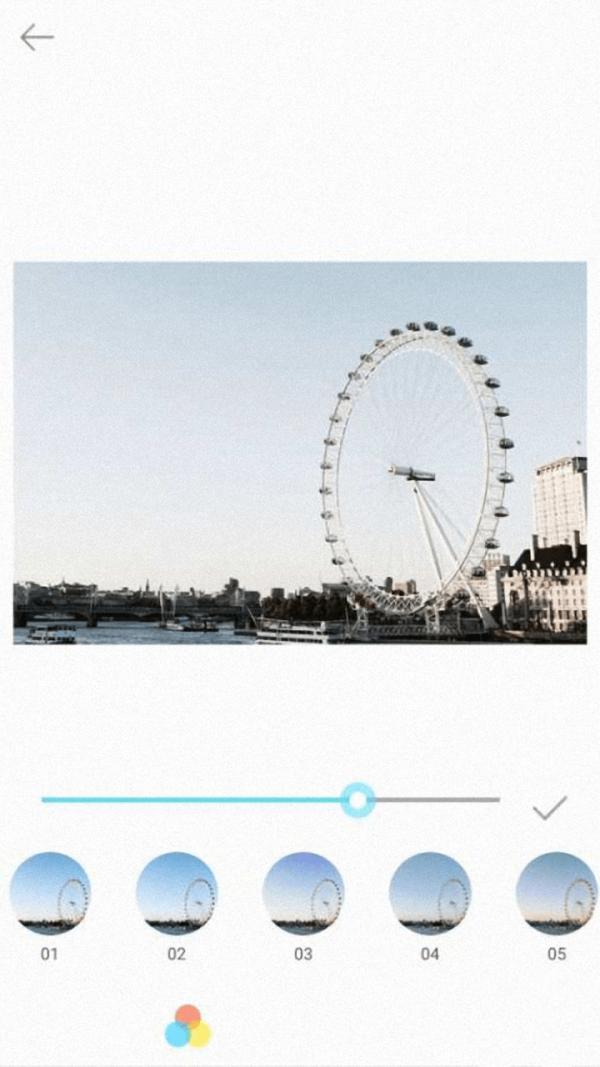Screen dimensions: 600x1067
Task: Go back using the arrow icon
Action: 37,37
